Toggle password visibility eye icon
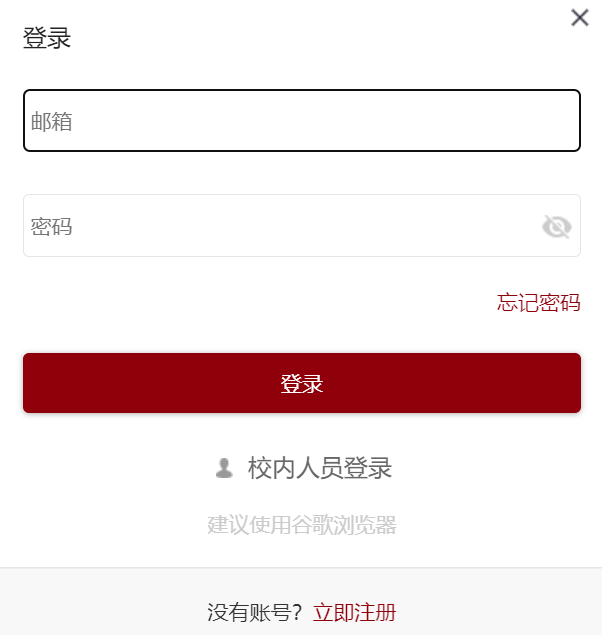 pos(556,227)
